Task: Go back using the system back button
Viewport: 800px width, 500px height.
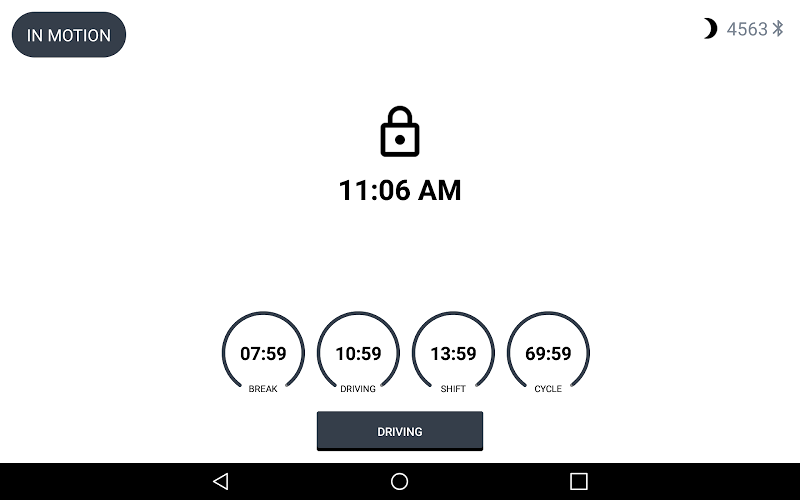Action: click(x=221, y=481)
